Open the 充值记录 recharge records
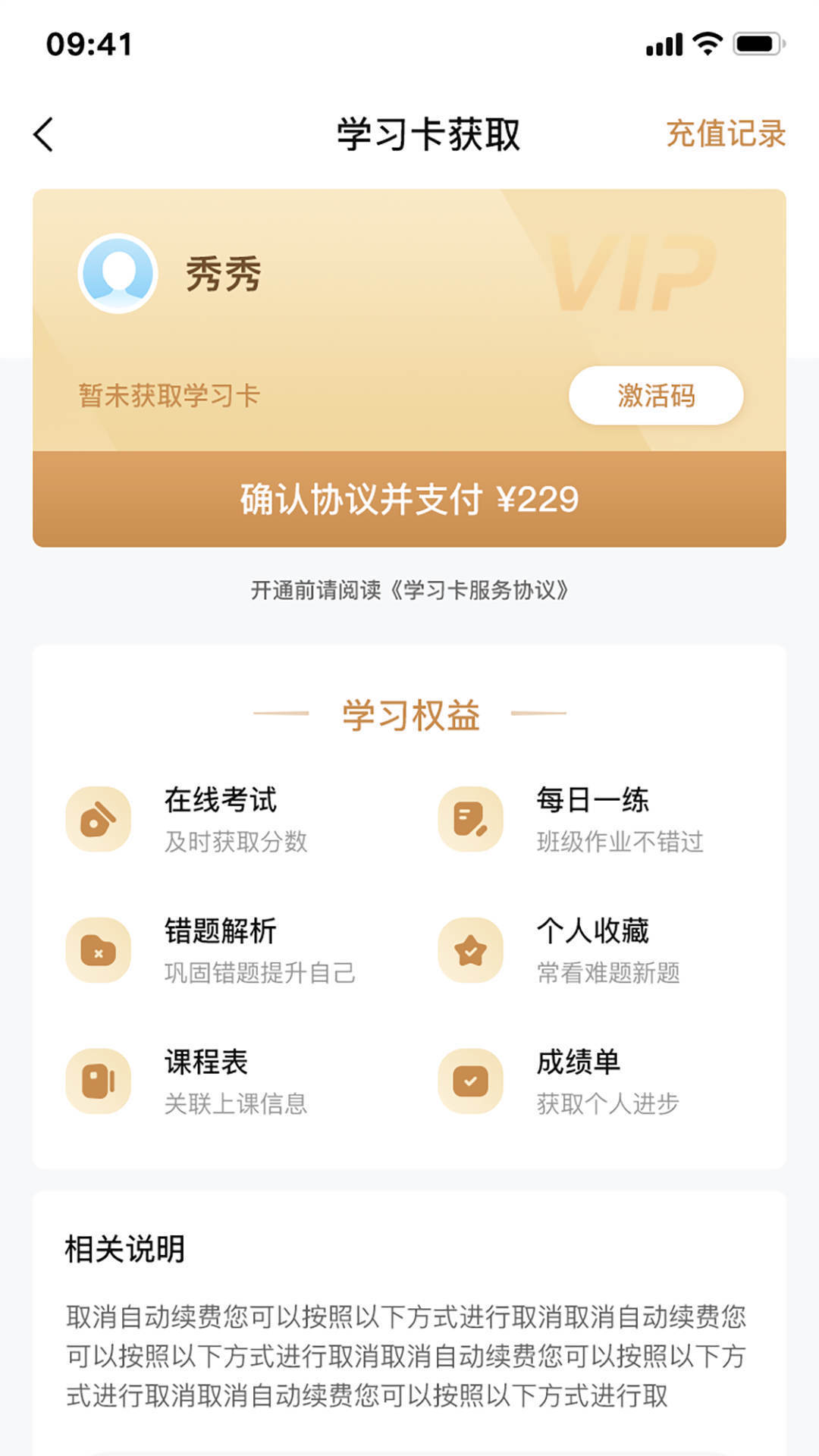Screen dimensions: 819x1456 point(726,133)
